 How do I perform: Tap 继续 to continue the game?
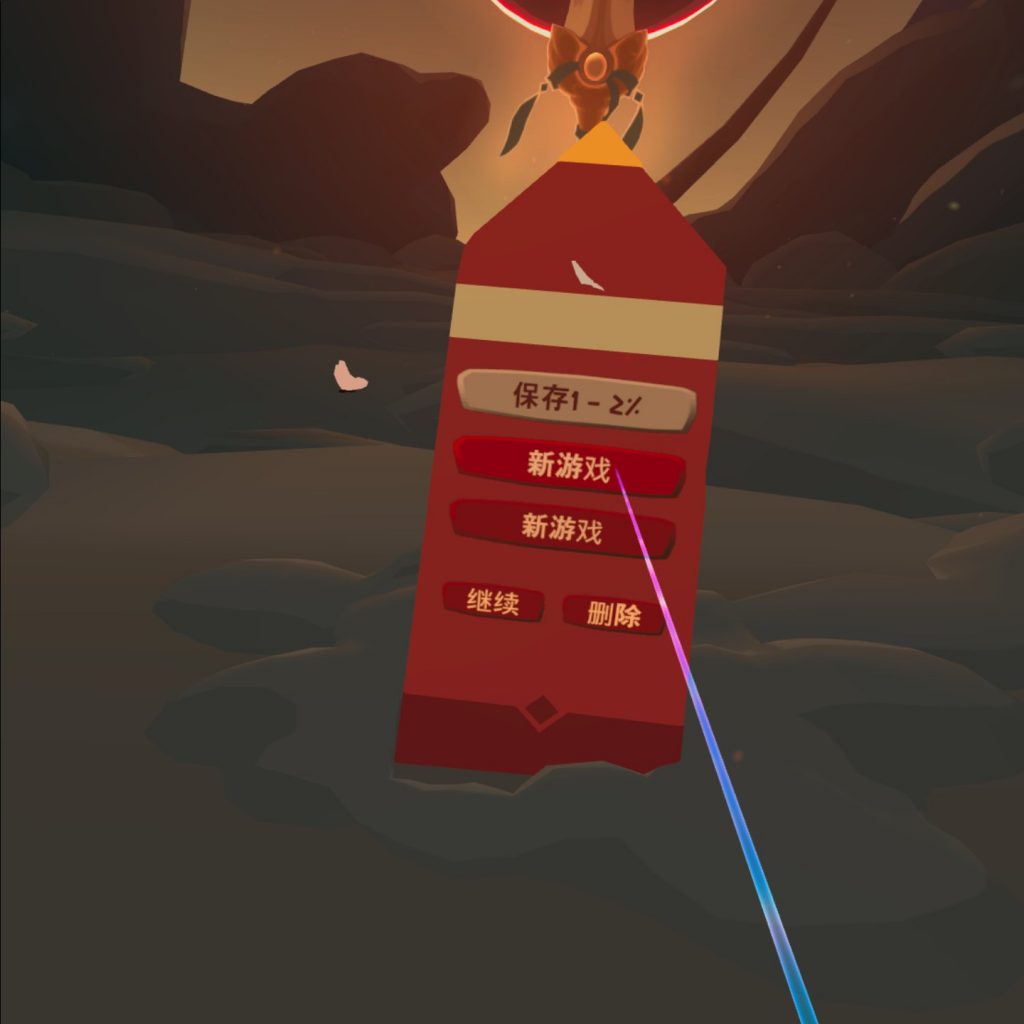pos(493,603)
